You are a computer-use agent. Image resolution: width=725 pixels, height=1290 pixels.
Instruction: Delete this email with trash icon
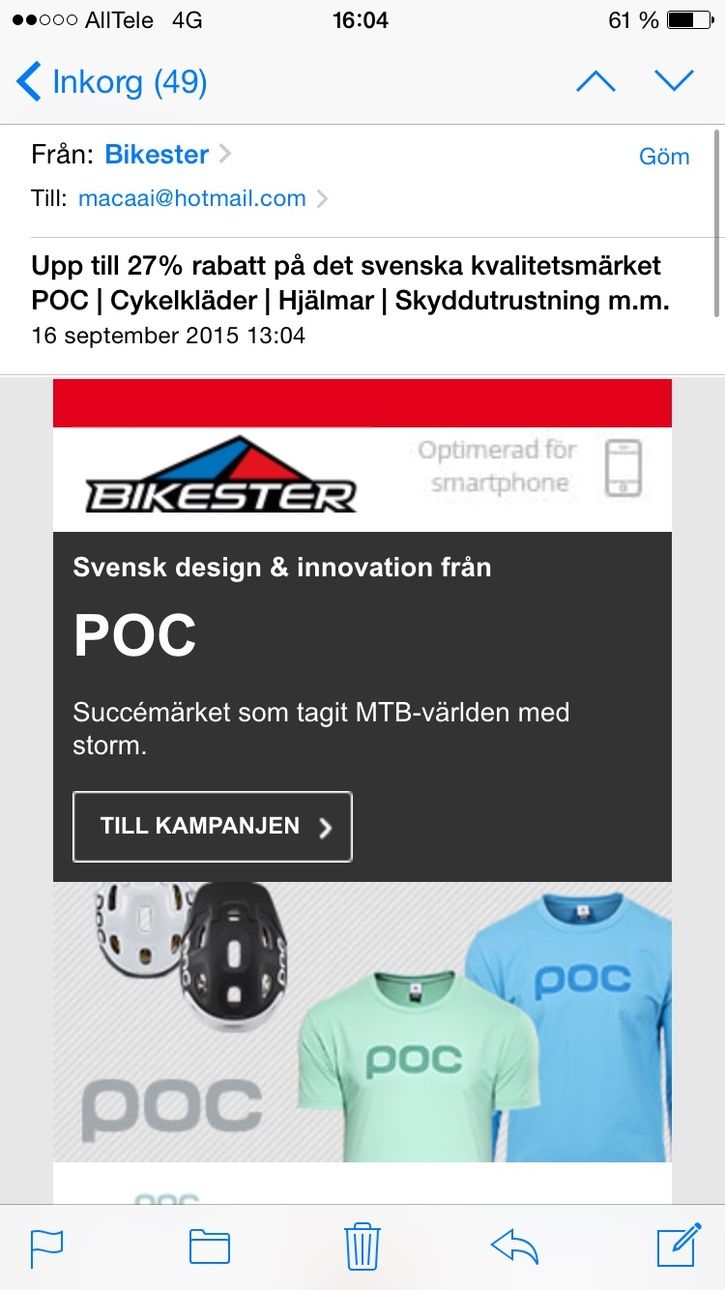(362, 1247)
